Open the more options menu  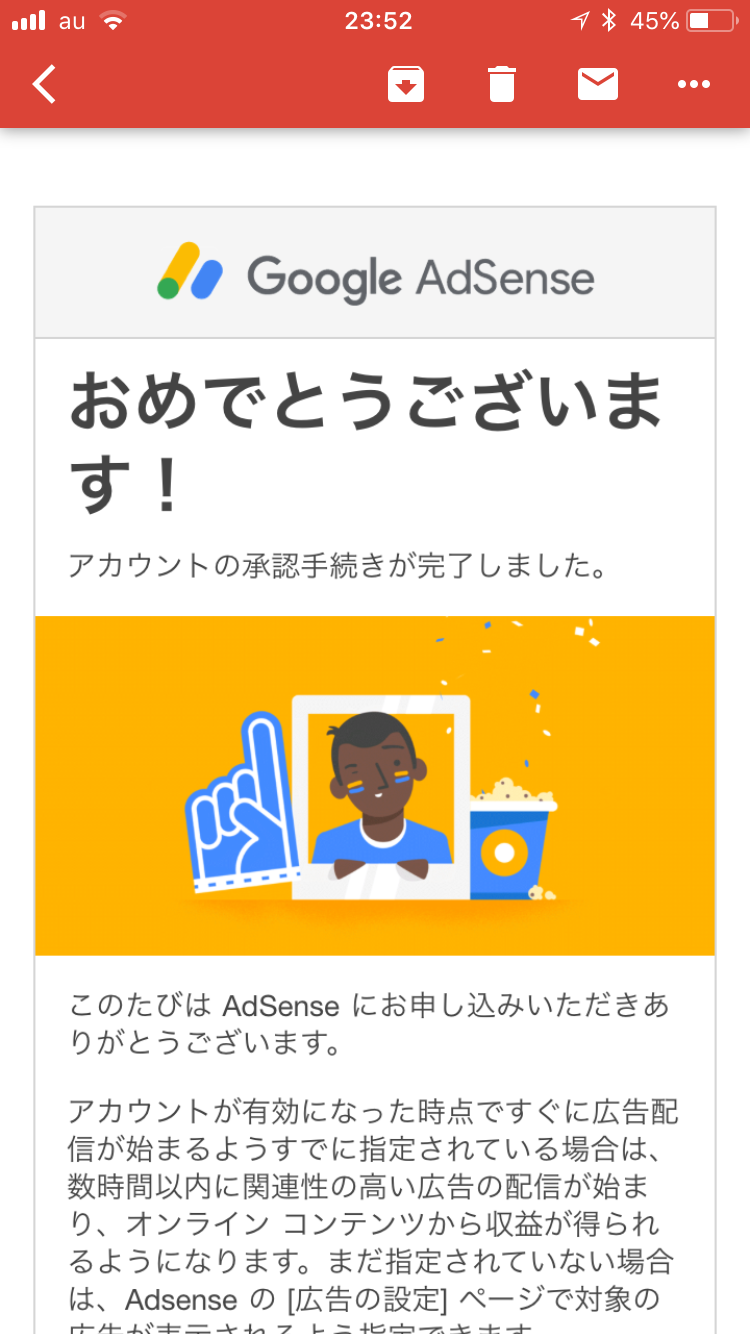(694, 85)
